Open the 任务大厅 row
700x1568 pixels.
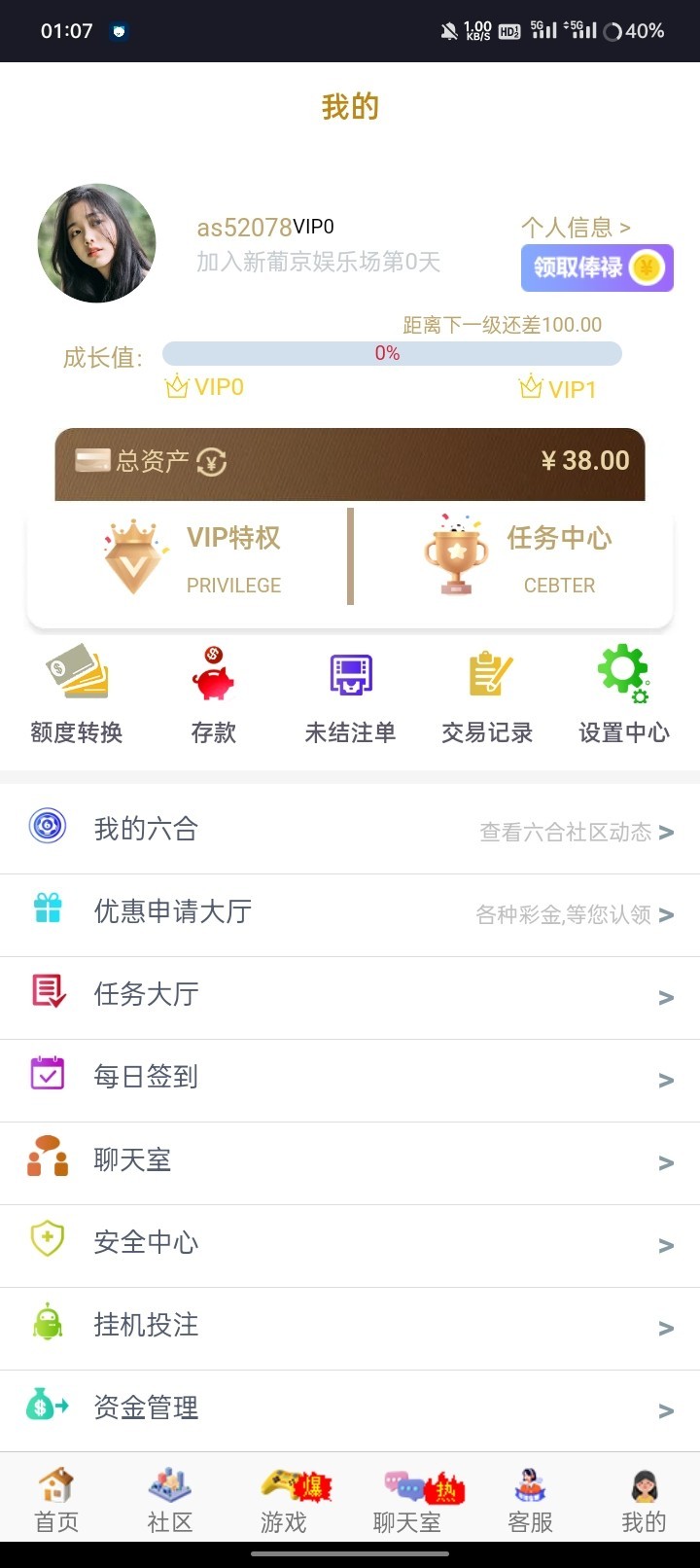click(350, 995)
